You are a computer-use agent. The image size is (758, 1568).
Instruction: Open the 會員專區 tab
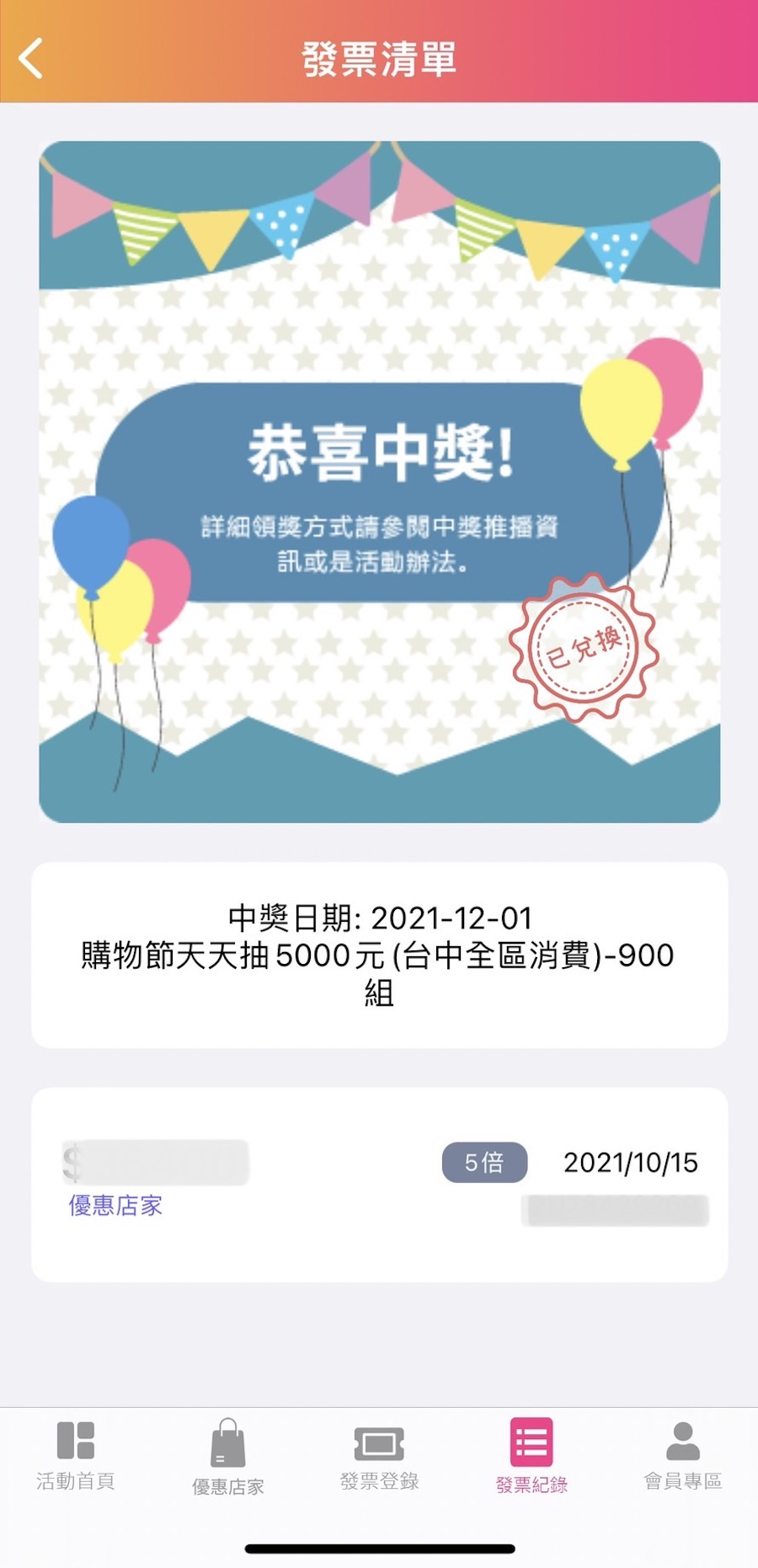pyautogui.click(x=683, y=1455)
